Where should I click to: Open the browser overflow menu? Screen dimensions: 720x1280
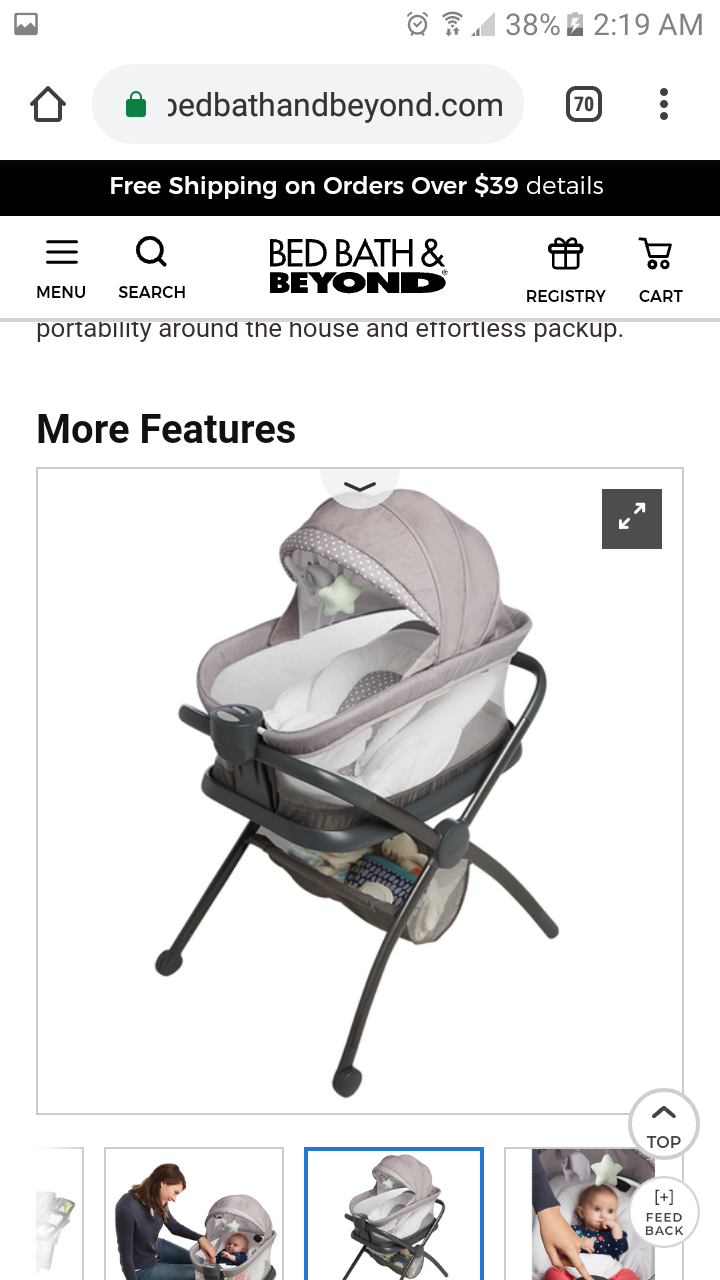664,104
